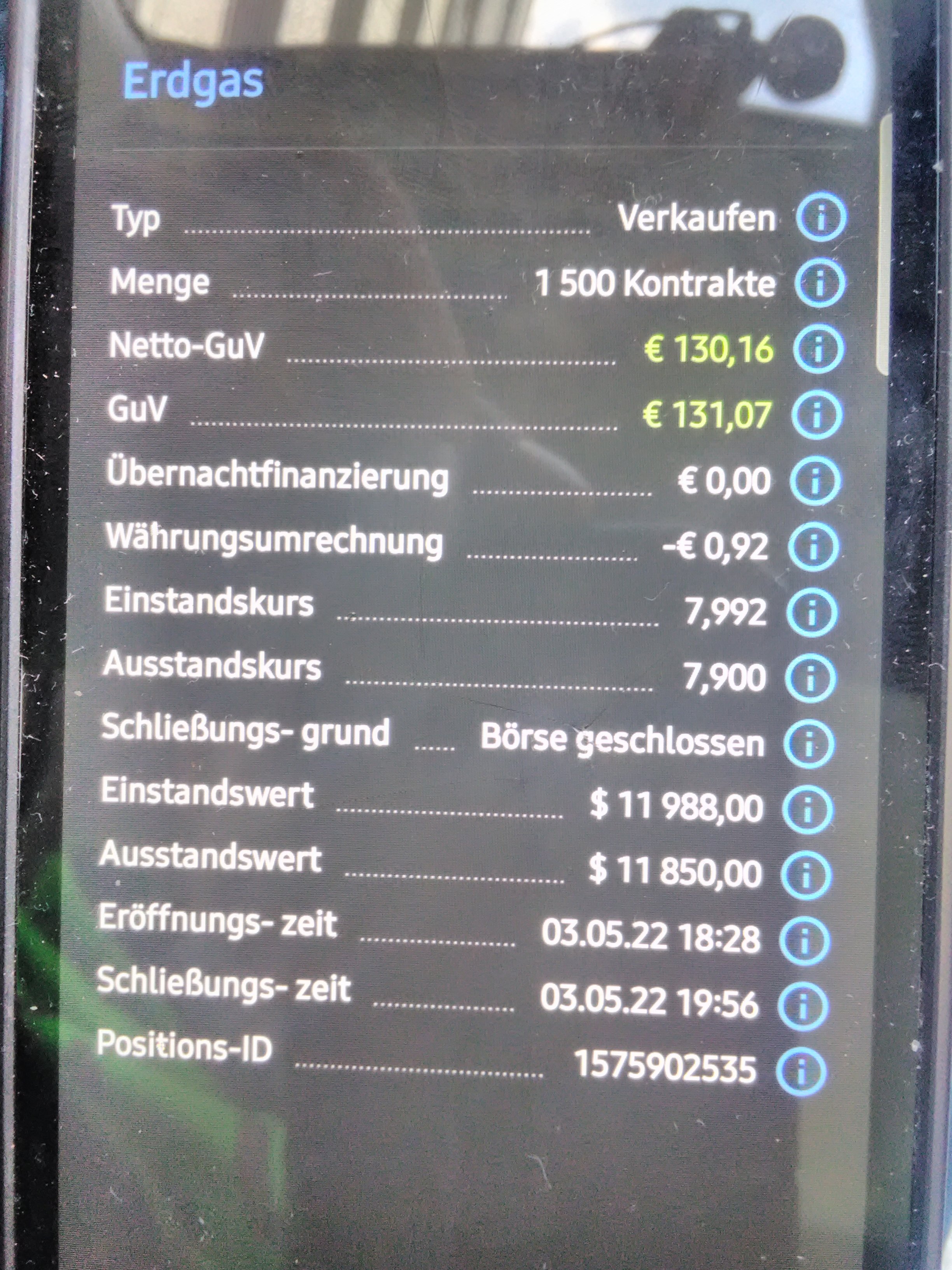Tap the info icon for Menge
This screenshot has width=952, height=1270.
[819, 283]
